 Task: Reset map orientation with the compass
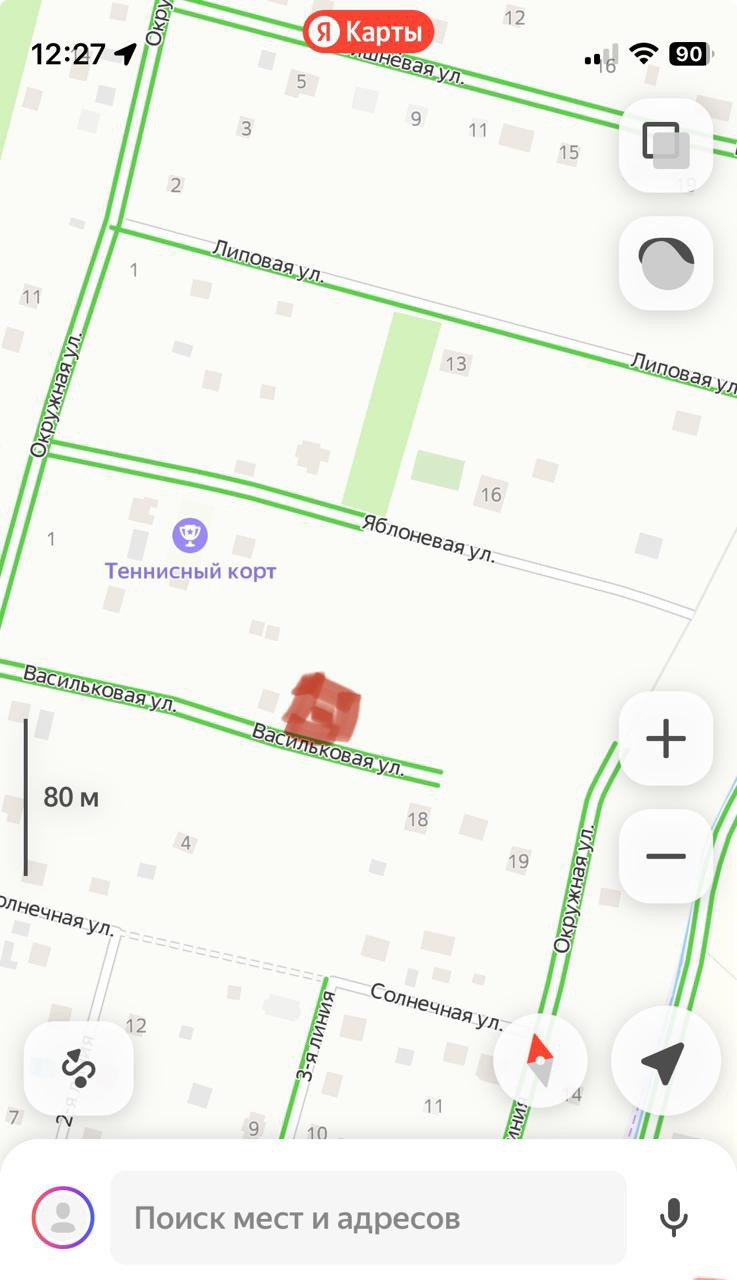[x=540, y=1061]
